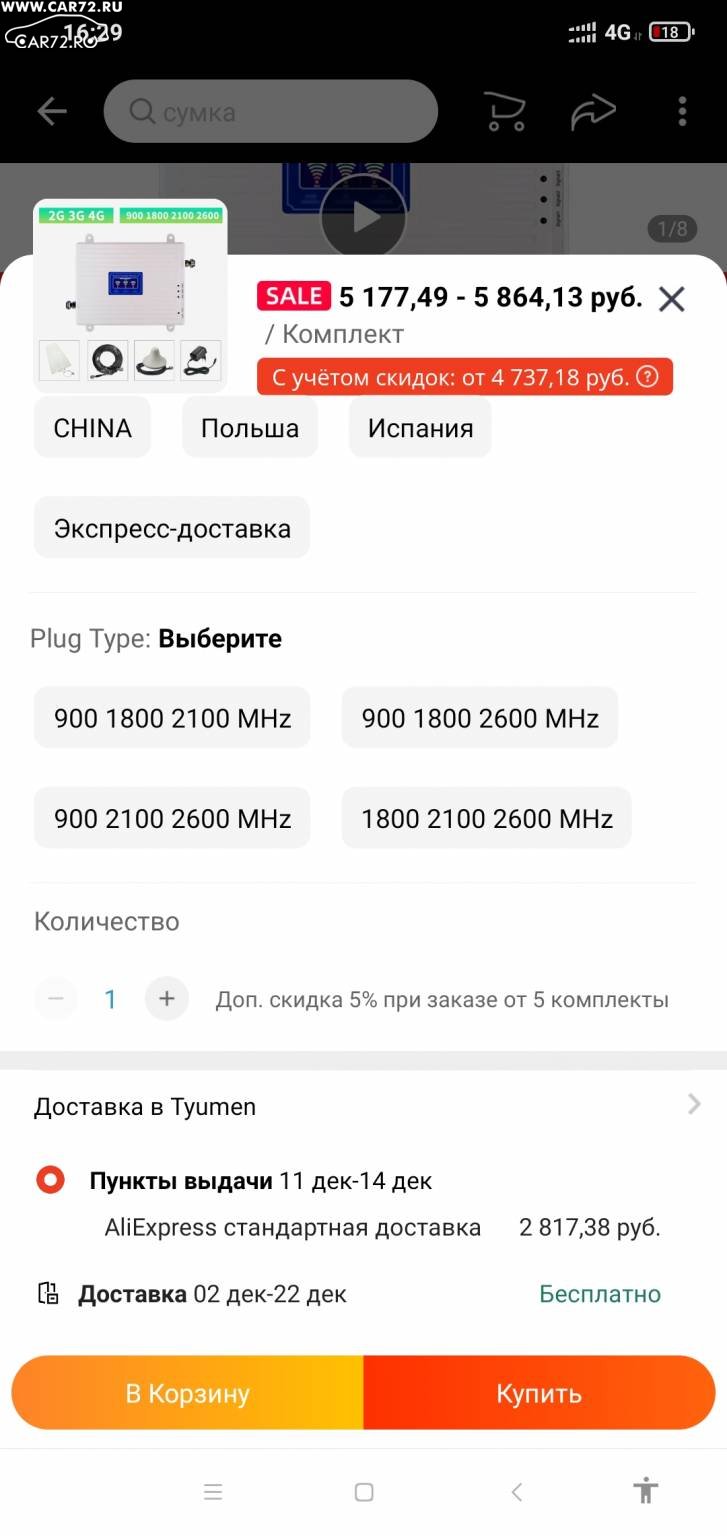727x1536 pixels.
Task: Pick the 900 2100 2600 MHz variant
Action: (172, 818)
